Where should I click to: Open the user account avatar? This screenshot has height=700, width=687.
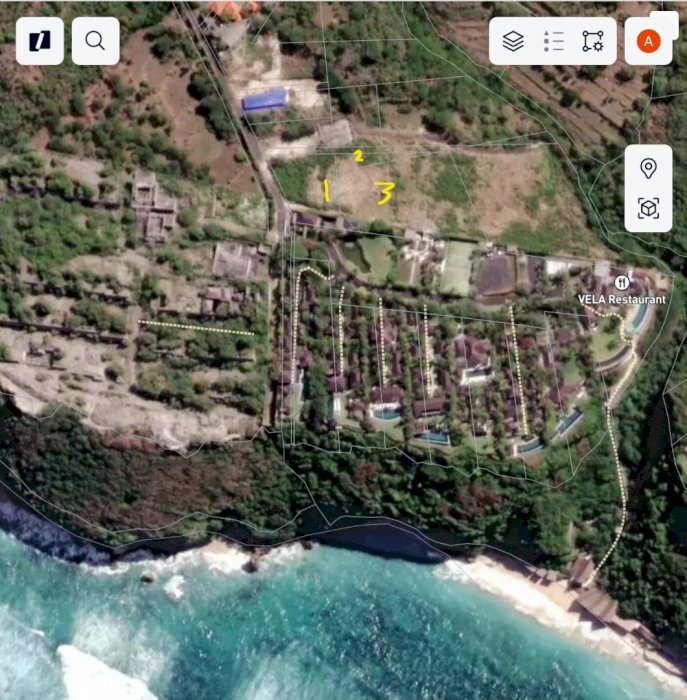pos(648,41)
